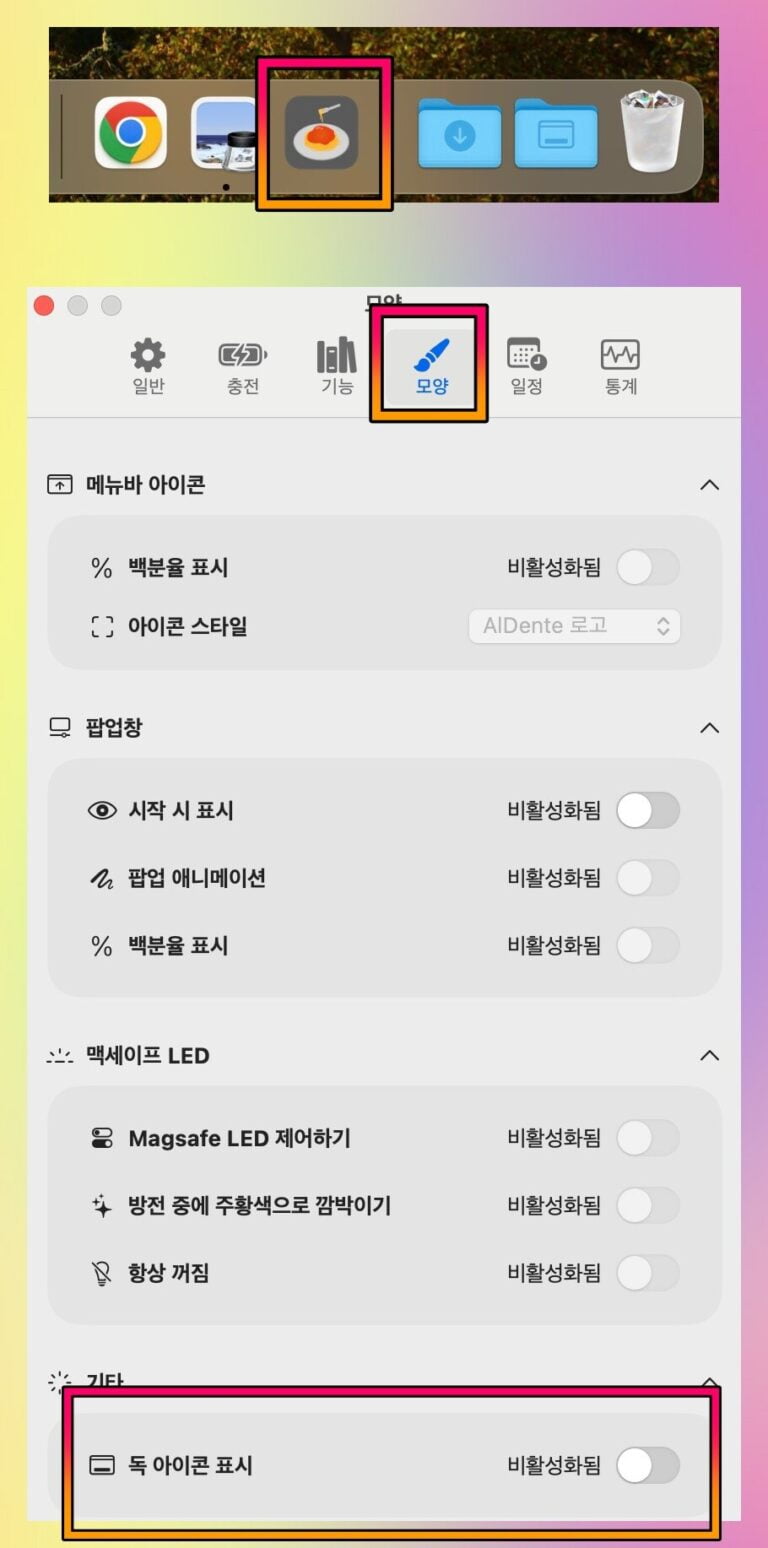Activate the 항상 꺼짐 switch
The width and height of the screenshot is (768, 1548).
click(648, 1273)
